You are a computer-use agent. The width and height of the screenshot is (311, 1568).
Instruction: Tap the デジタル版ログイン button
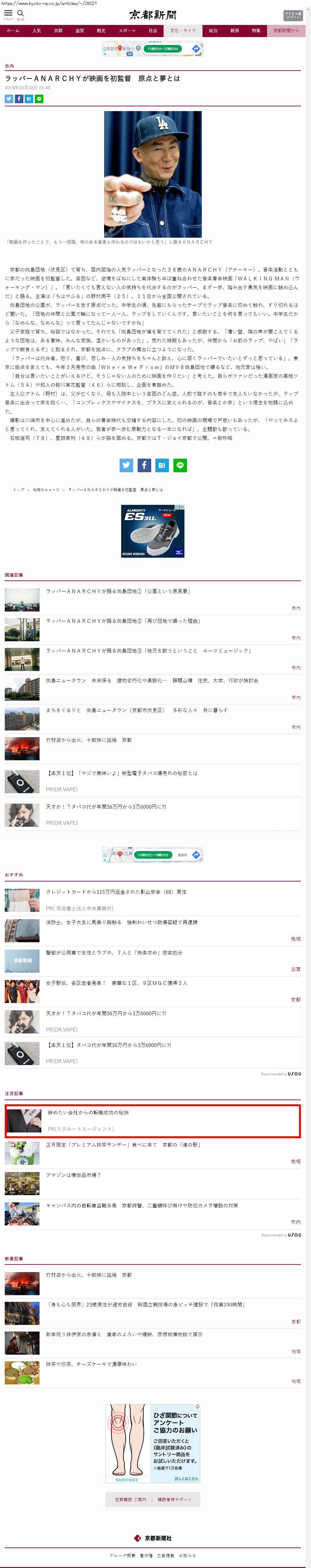pyautogui.click(x=292, y=16)
